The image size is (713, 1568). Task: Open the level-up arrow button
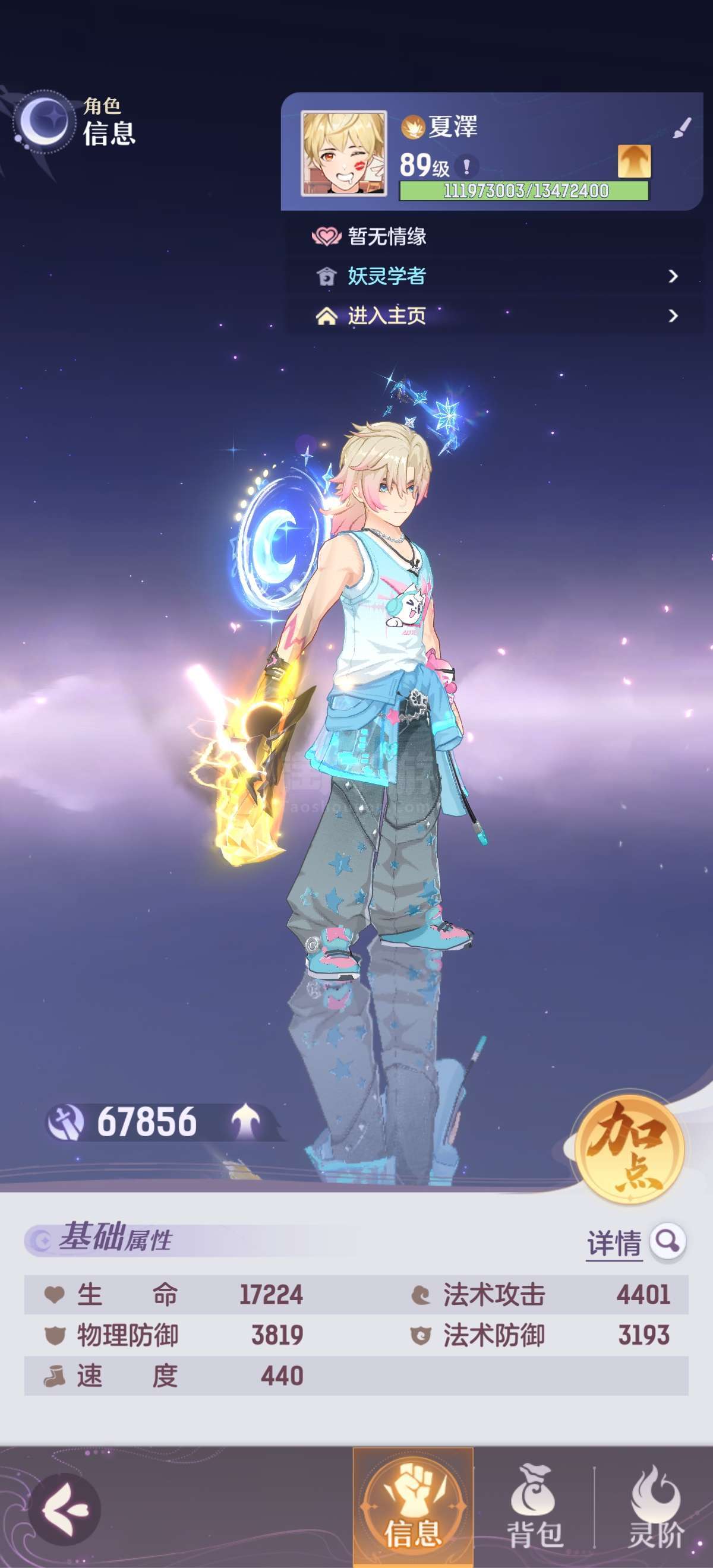634,162
